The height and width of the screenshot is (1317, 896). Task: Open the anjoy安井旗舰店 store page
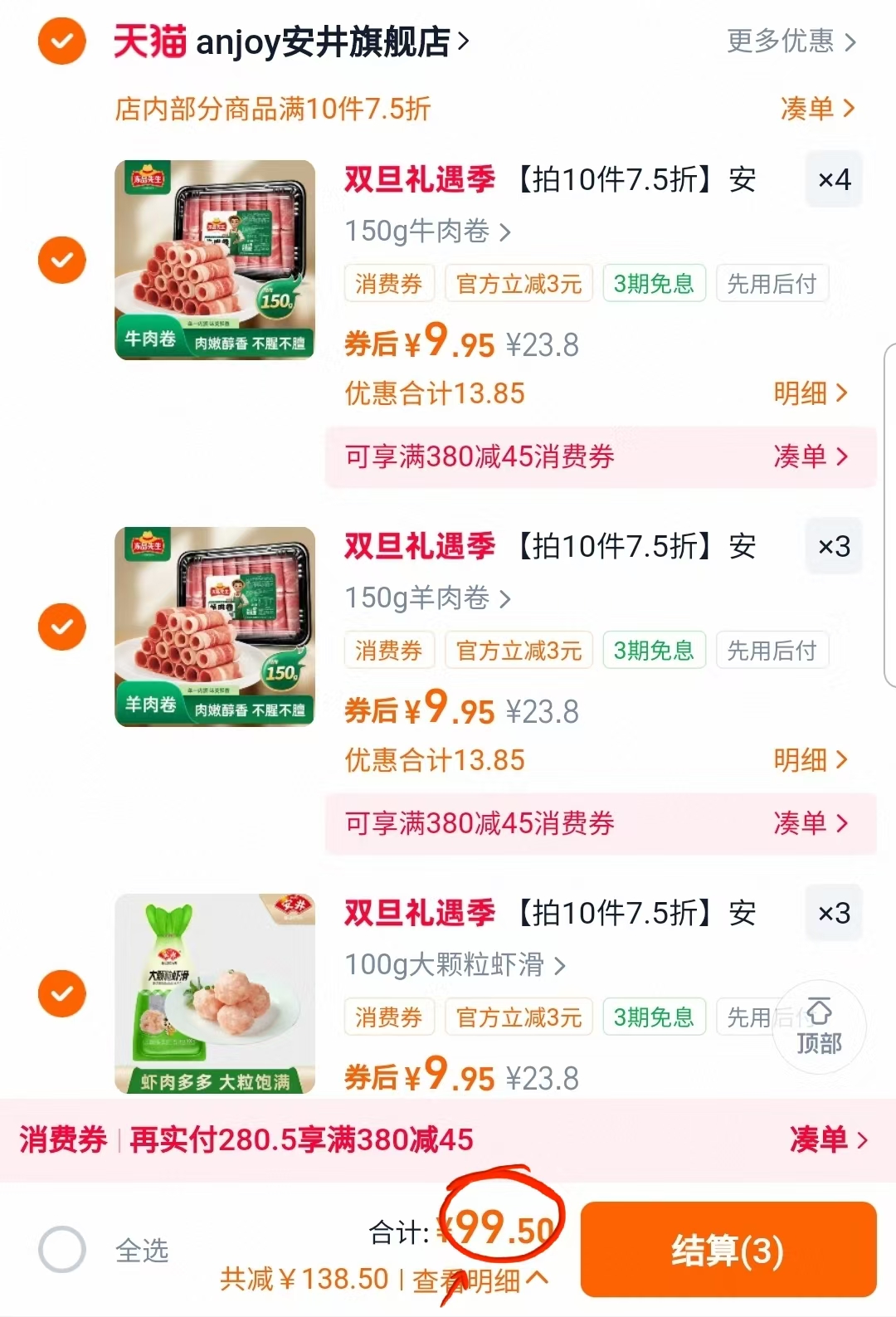click(x=324, y=42)
